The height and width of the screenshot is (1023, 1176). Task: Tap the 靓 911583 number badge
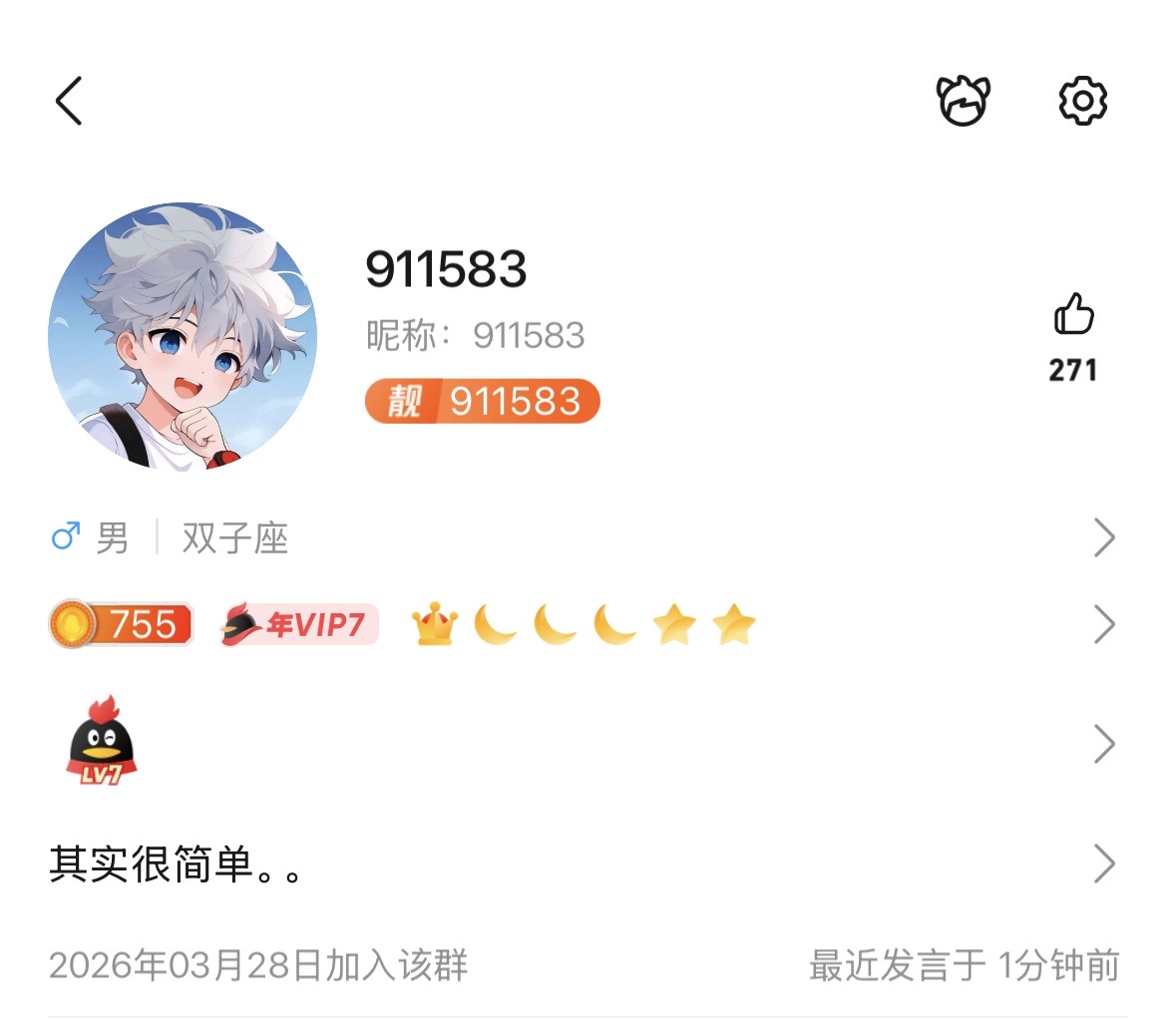[x=483, y=401]
